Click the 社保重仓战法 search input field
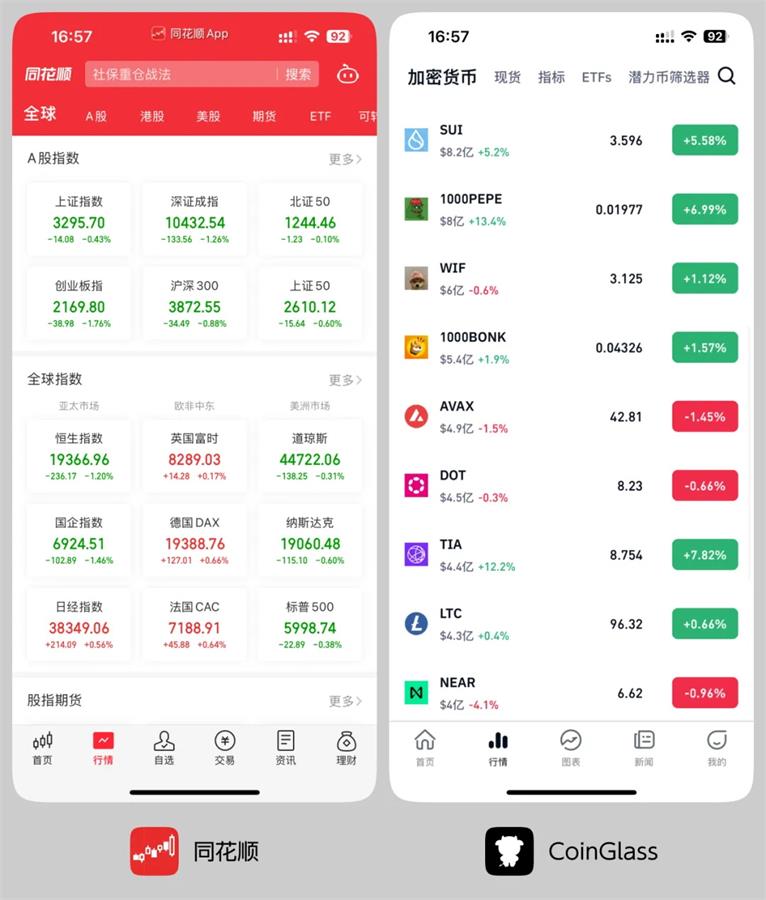The image size is (766, 900). point(180,75)
